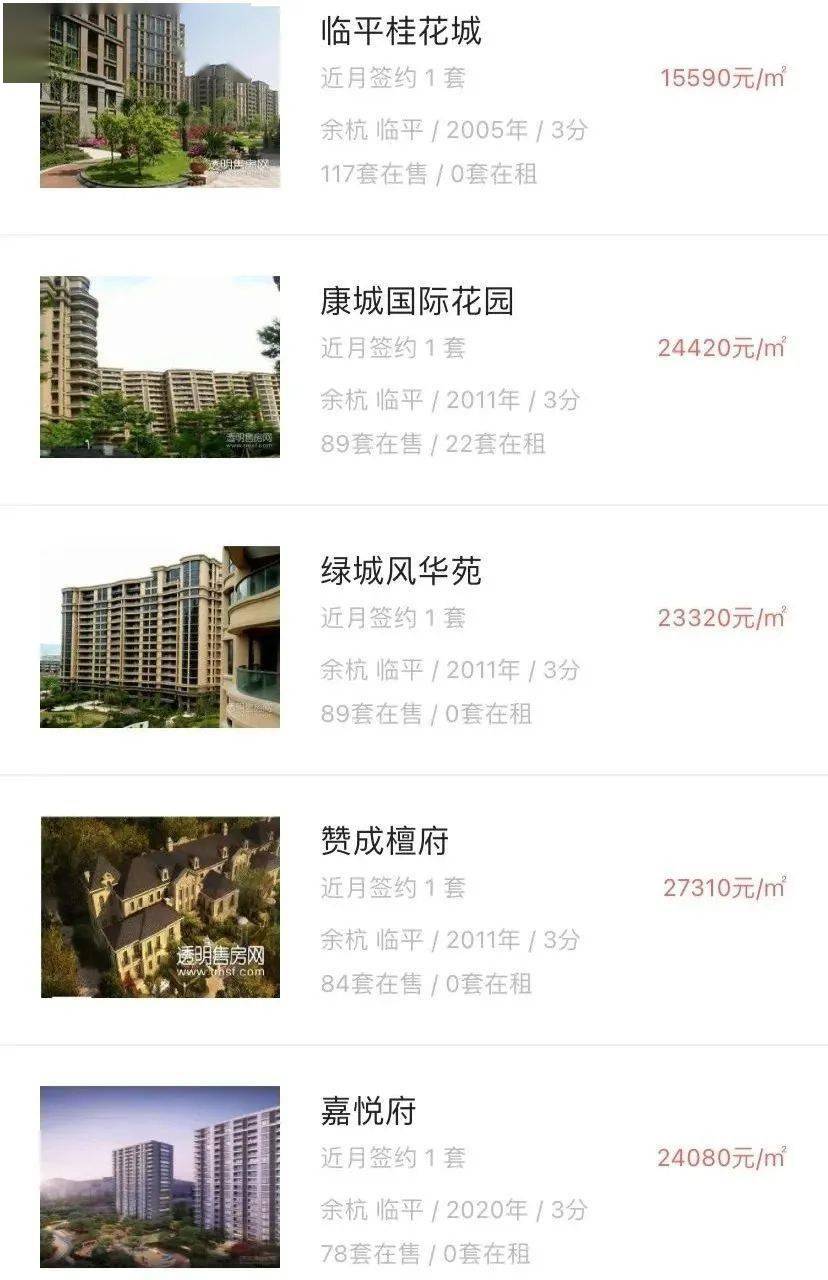This screenshot has height=1280, width=828.
Task: Open the 嘉悦府 community listing
Action: coord(367,1112)
